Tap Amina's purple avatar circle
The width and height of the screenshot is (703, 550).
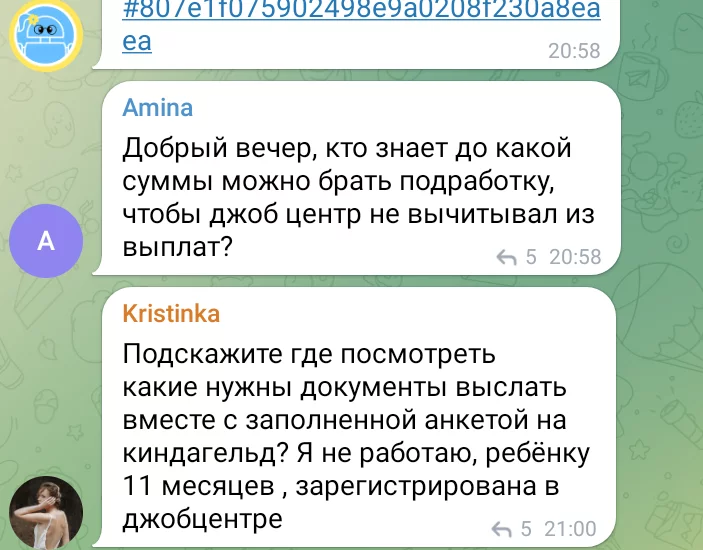tap(45, 238)
